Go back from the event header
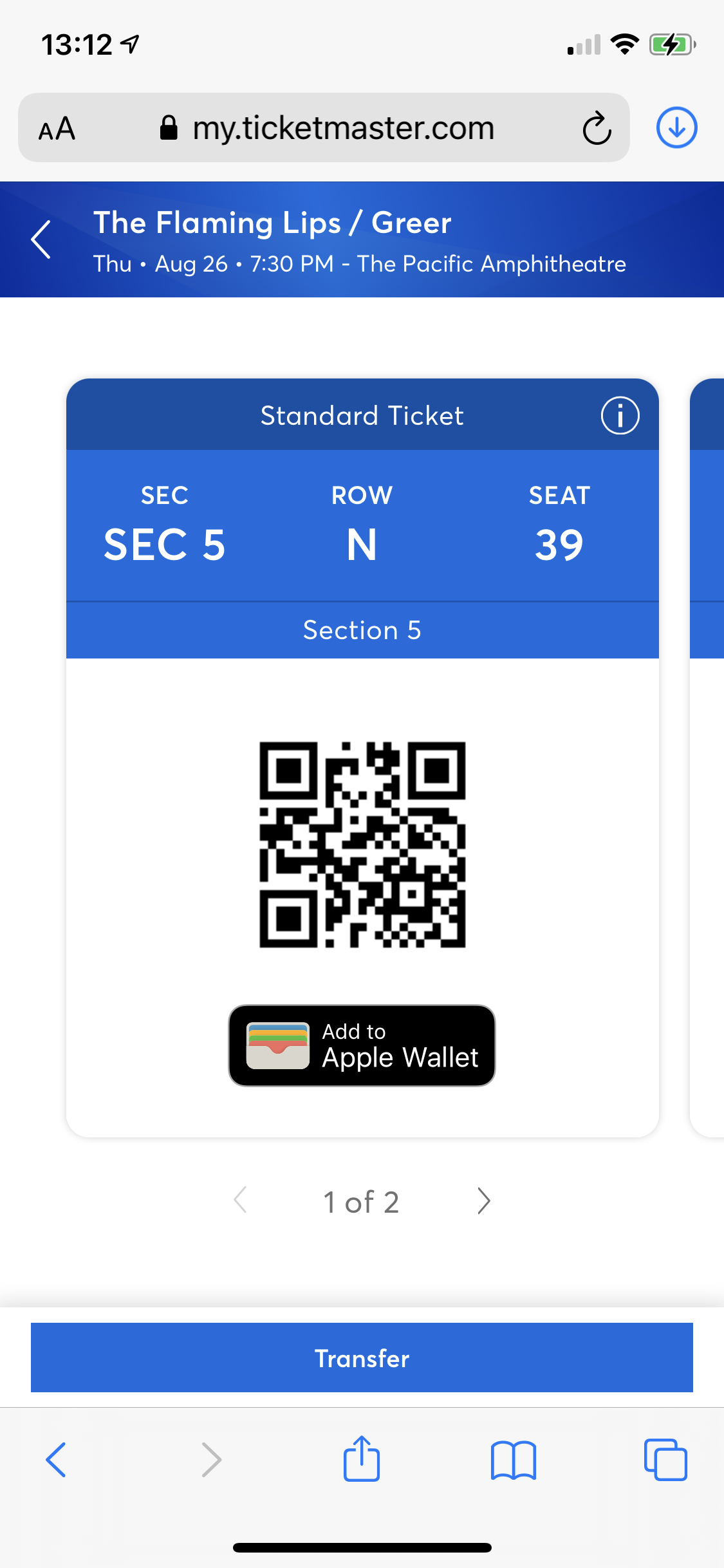 pos(41,239)
